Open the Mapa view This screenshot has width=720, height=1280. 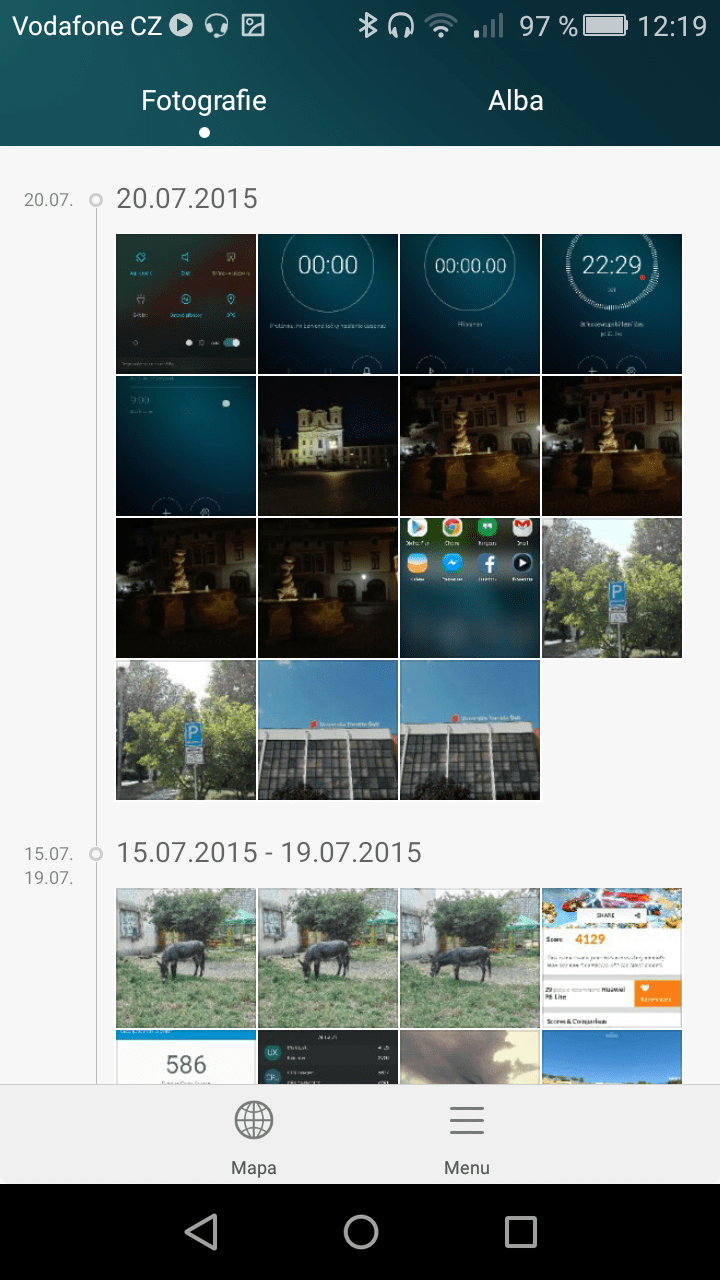(x=254, y=1139)
